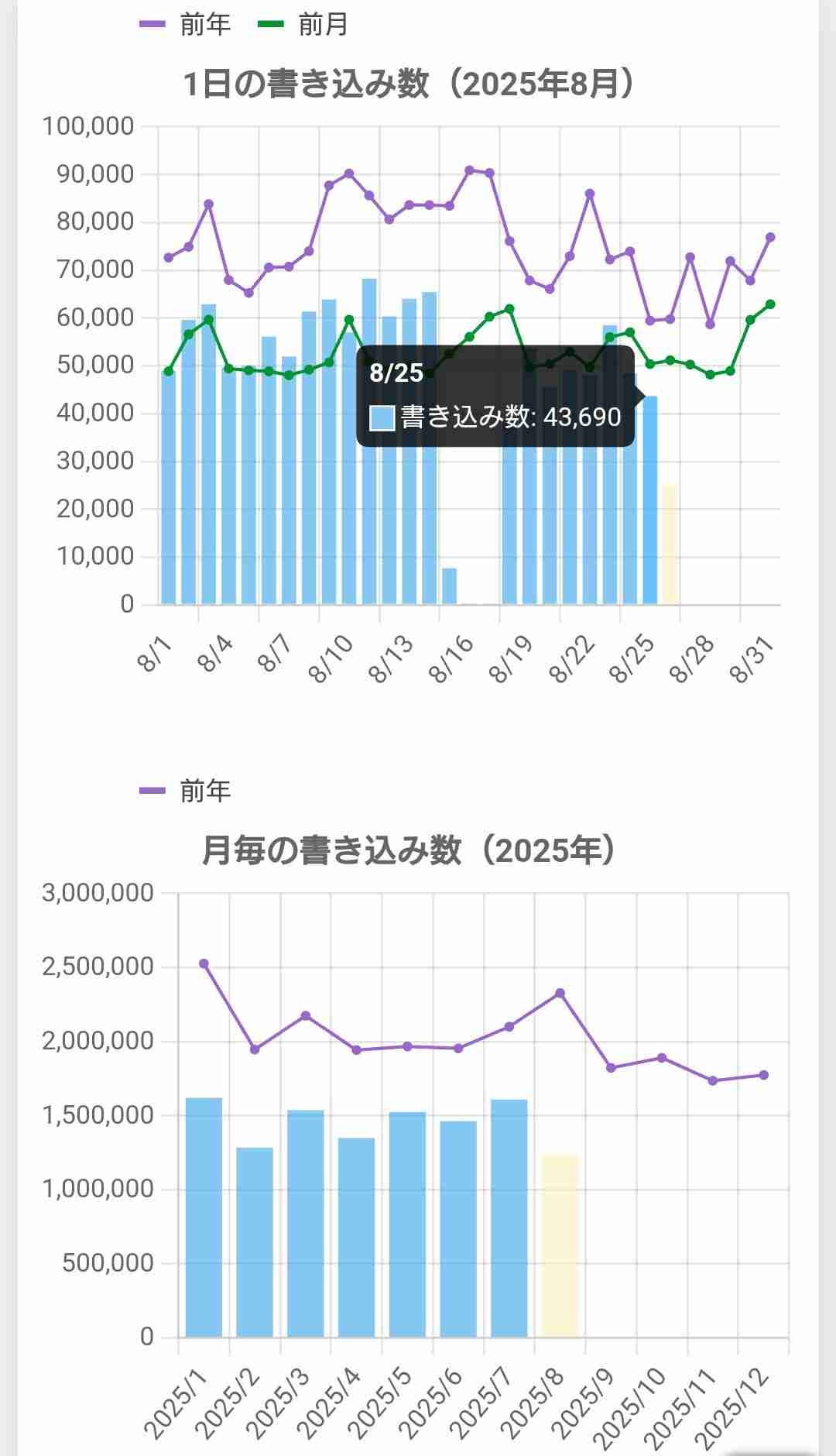The image size is (836, 1456).
Task: Show the tooltip for the short 8/15 bar
Action: point(449,587)
